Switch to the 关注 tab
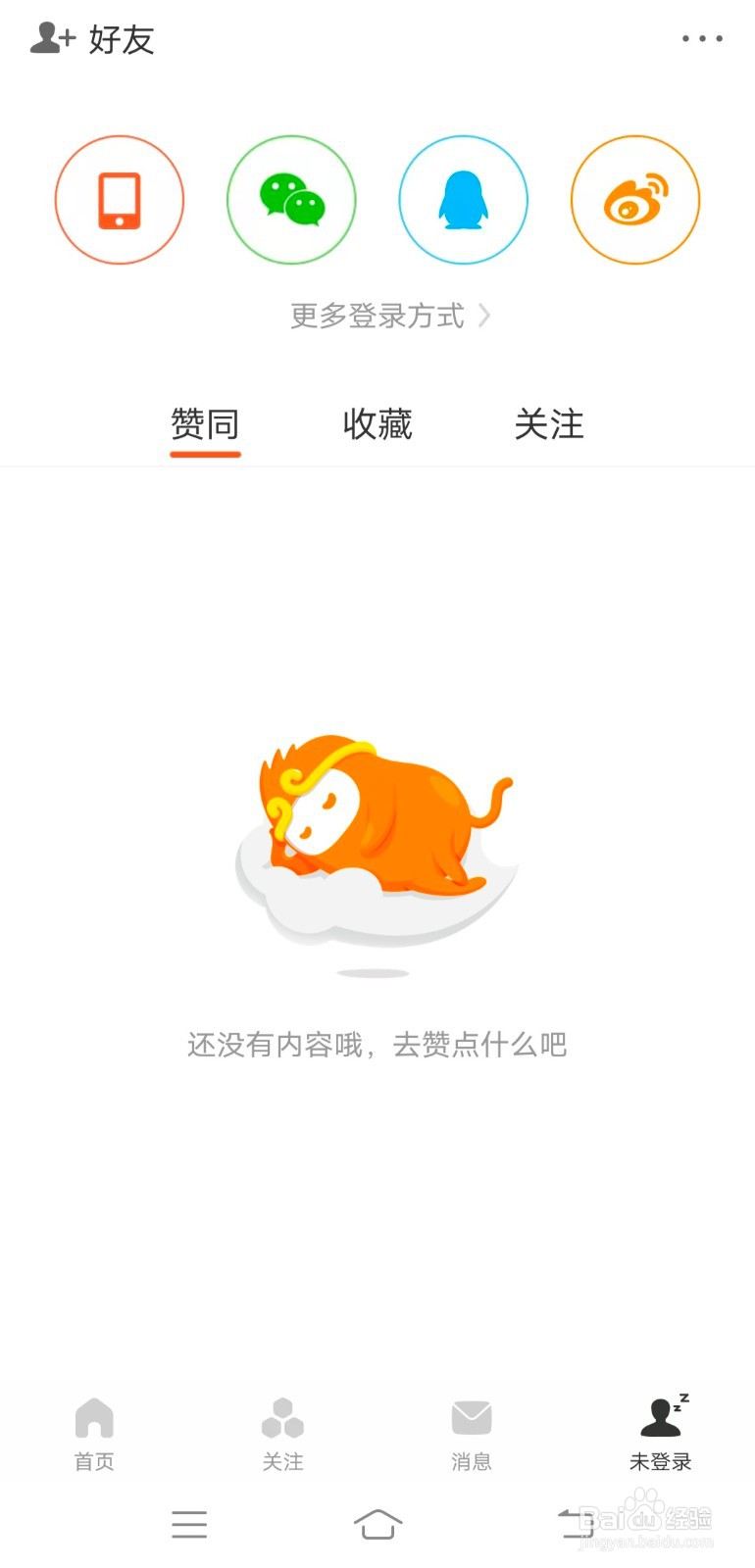 (550, 424)
